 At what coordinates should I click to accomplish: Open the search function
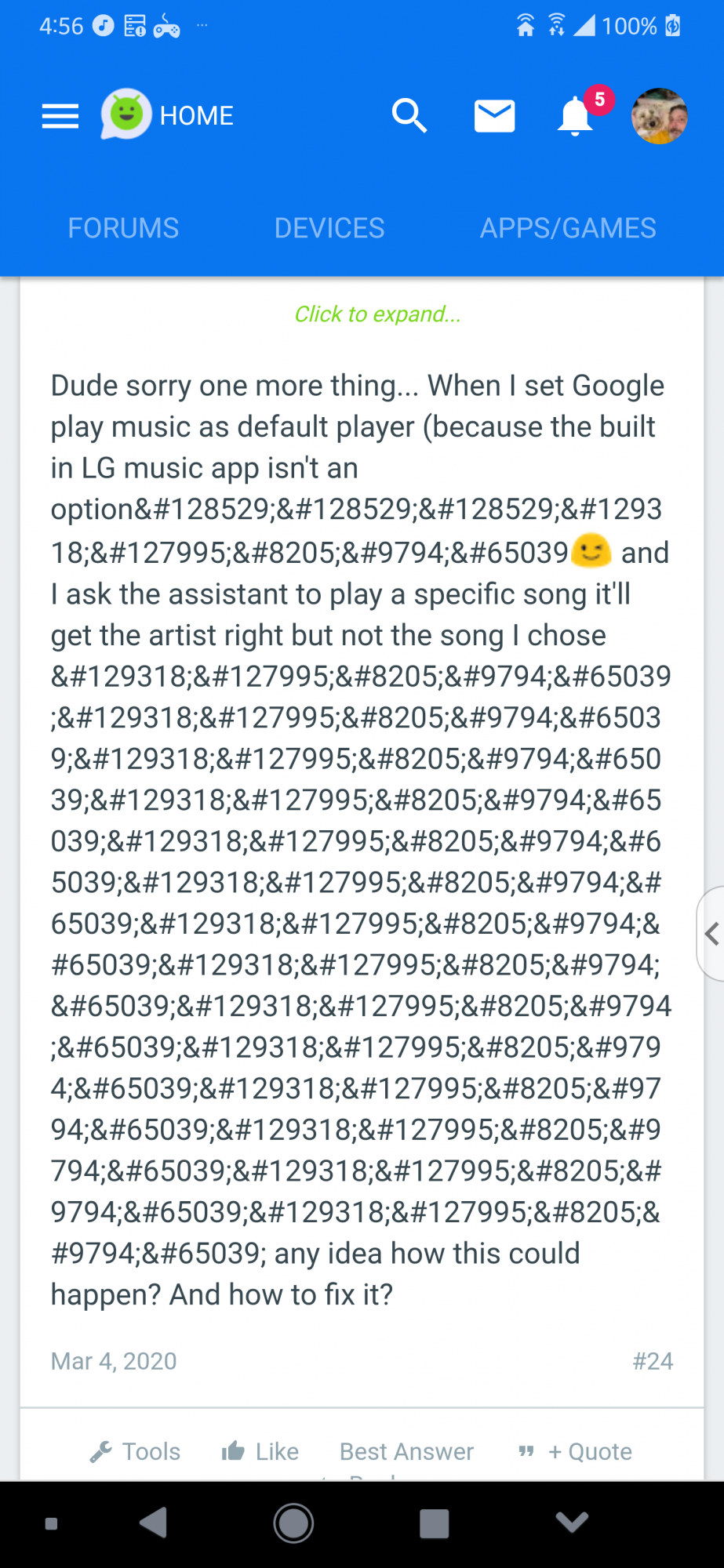pyautogui.click(x=409, y=115)
